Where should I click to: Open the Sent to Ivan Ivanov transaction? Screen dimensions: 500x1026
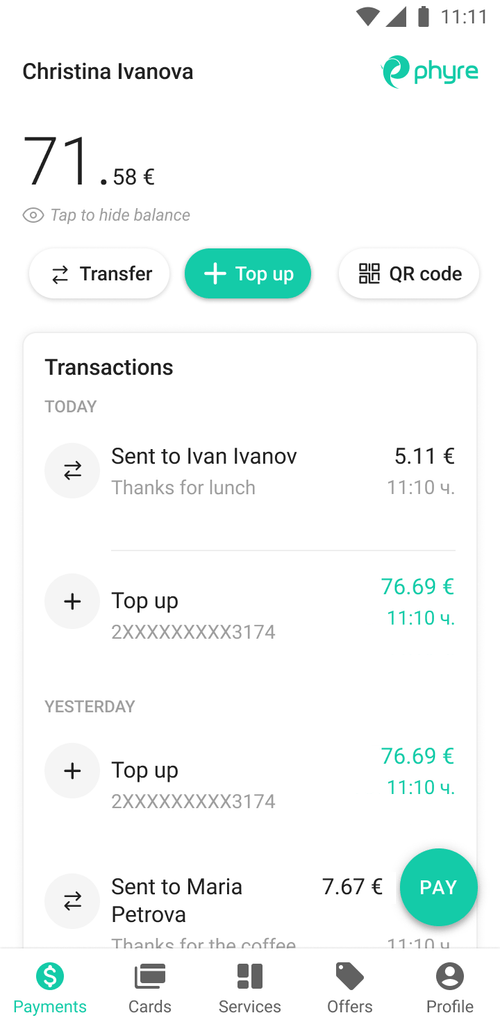coord(249,471)
